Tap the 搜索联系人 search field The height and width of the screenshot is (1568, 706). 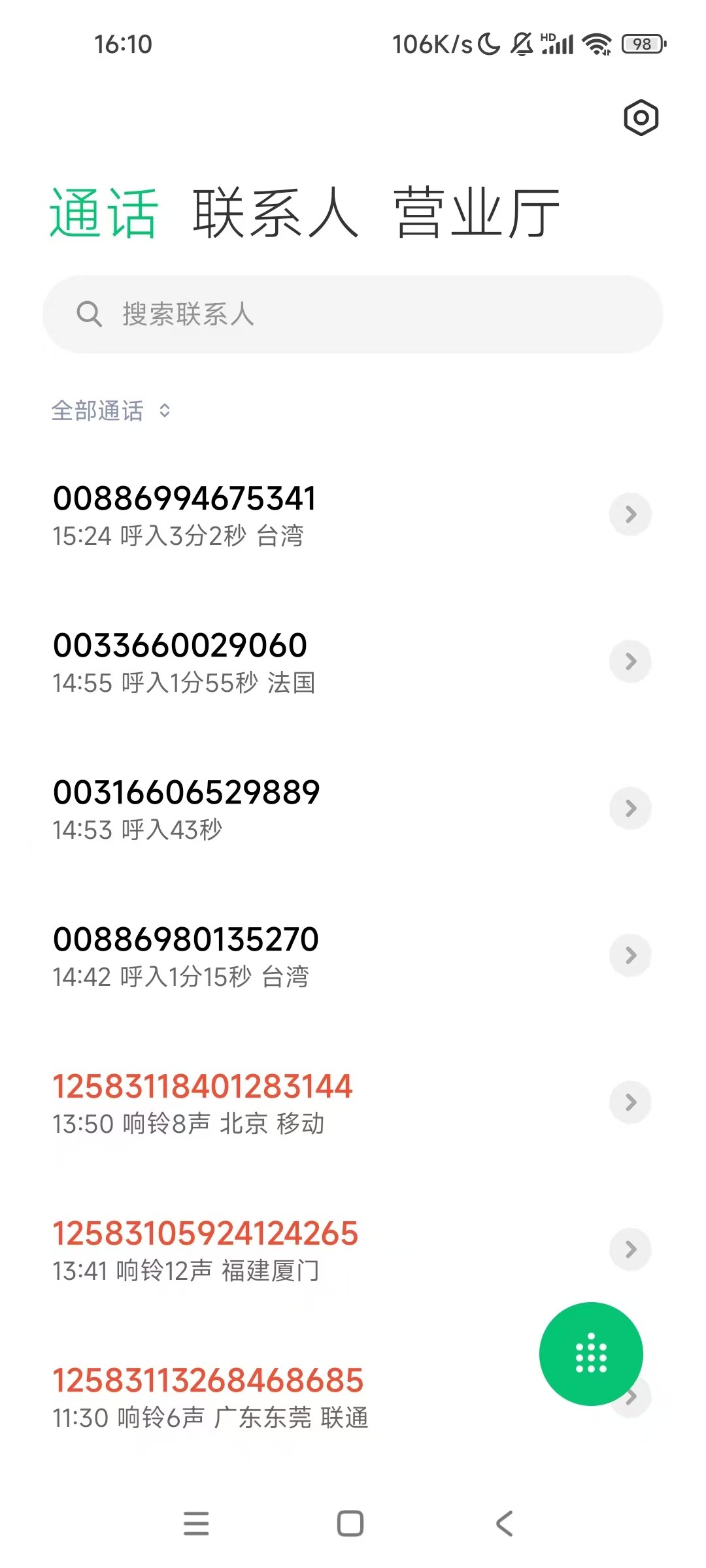click(x=353, y=314)
